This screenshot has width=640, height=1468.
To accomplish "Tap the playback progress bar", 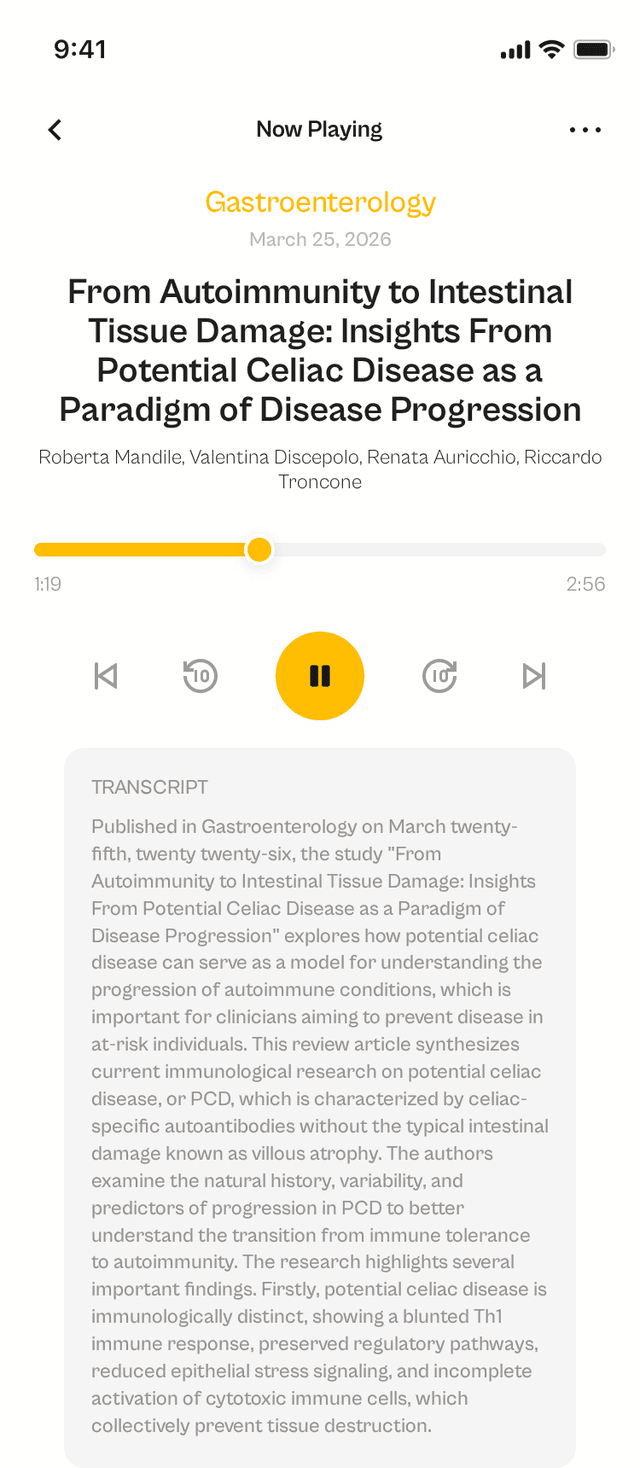I will pos(320,550).
